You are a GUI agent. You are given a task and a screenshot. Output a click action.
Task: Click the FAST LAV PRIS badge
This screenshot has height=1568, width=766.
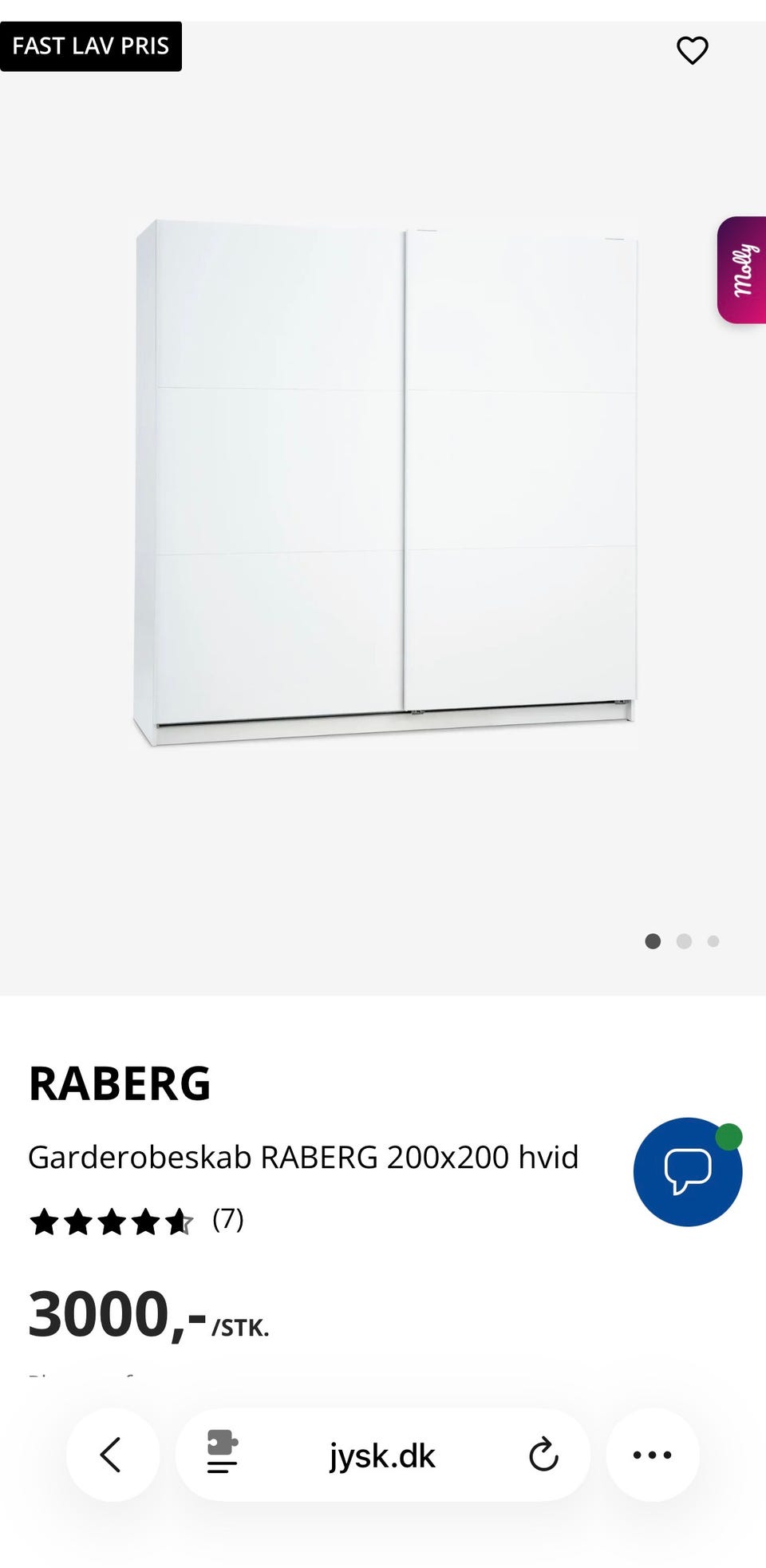click(x=91, y=46)
